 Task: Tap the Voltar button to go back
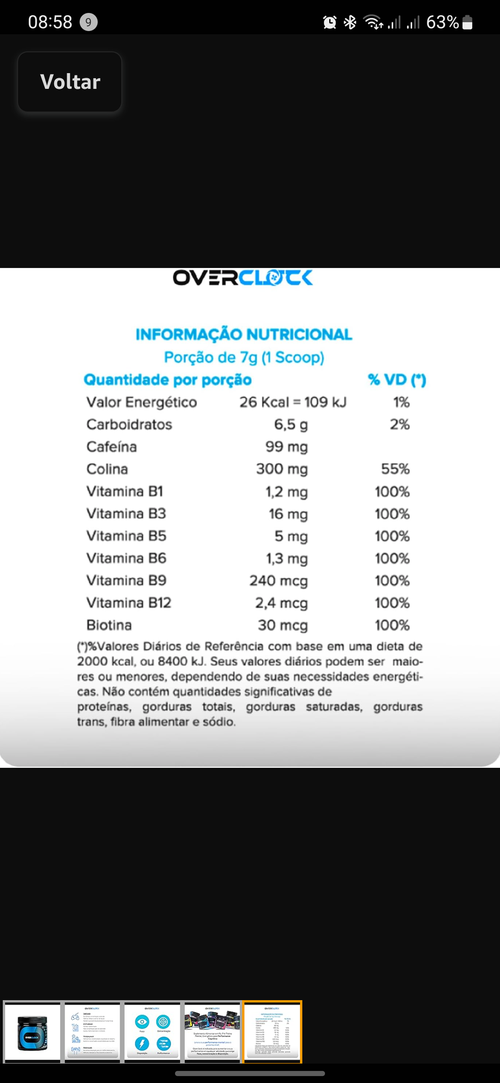pos(70,82)
